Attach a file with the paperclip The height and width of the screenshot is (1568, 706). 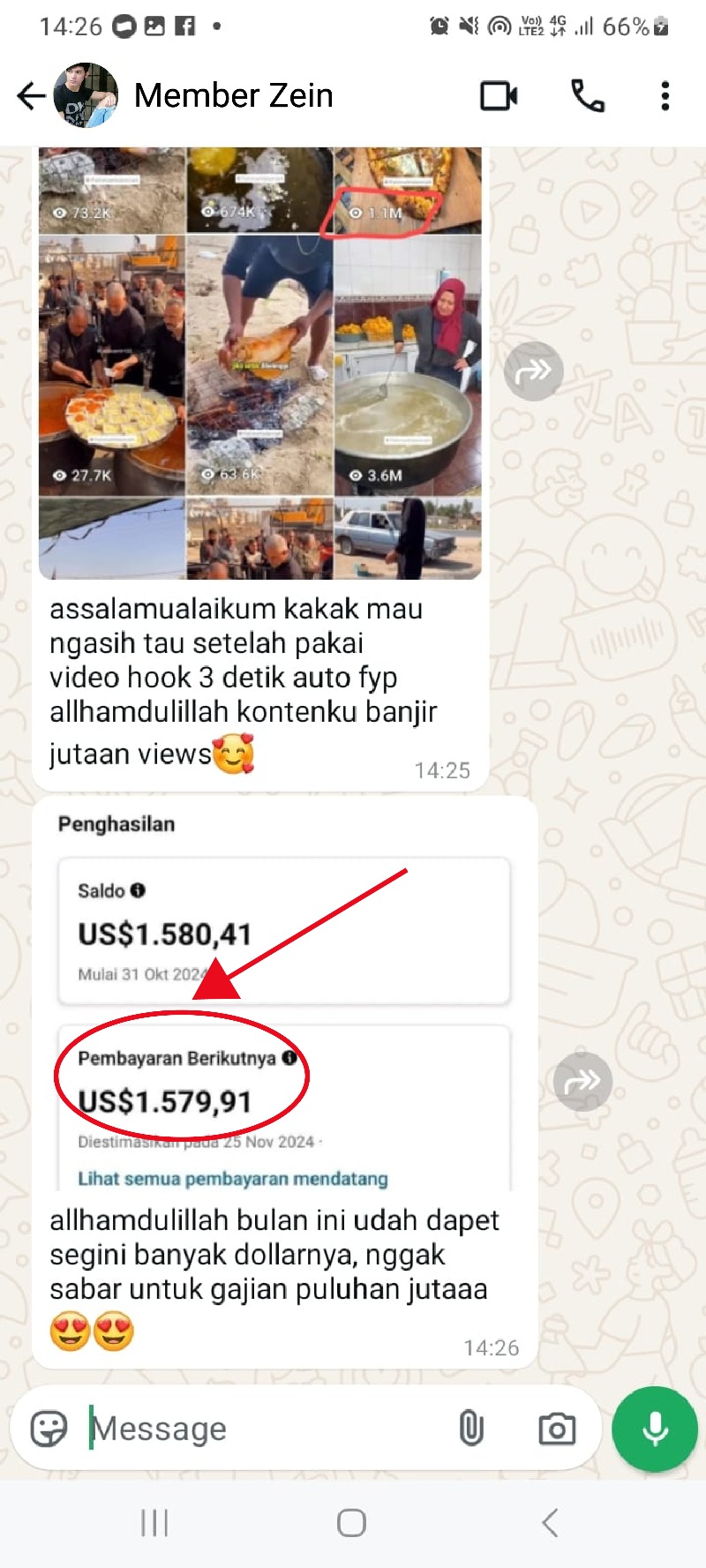click(471, 1428)
